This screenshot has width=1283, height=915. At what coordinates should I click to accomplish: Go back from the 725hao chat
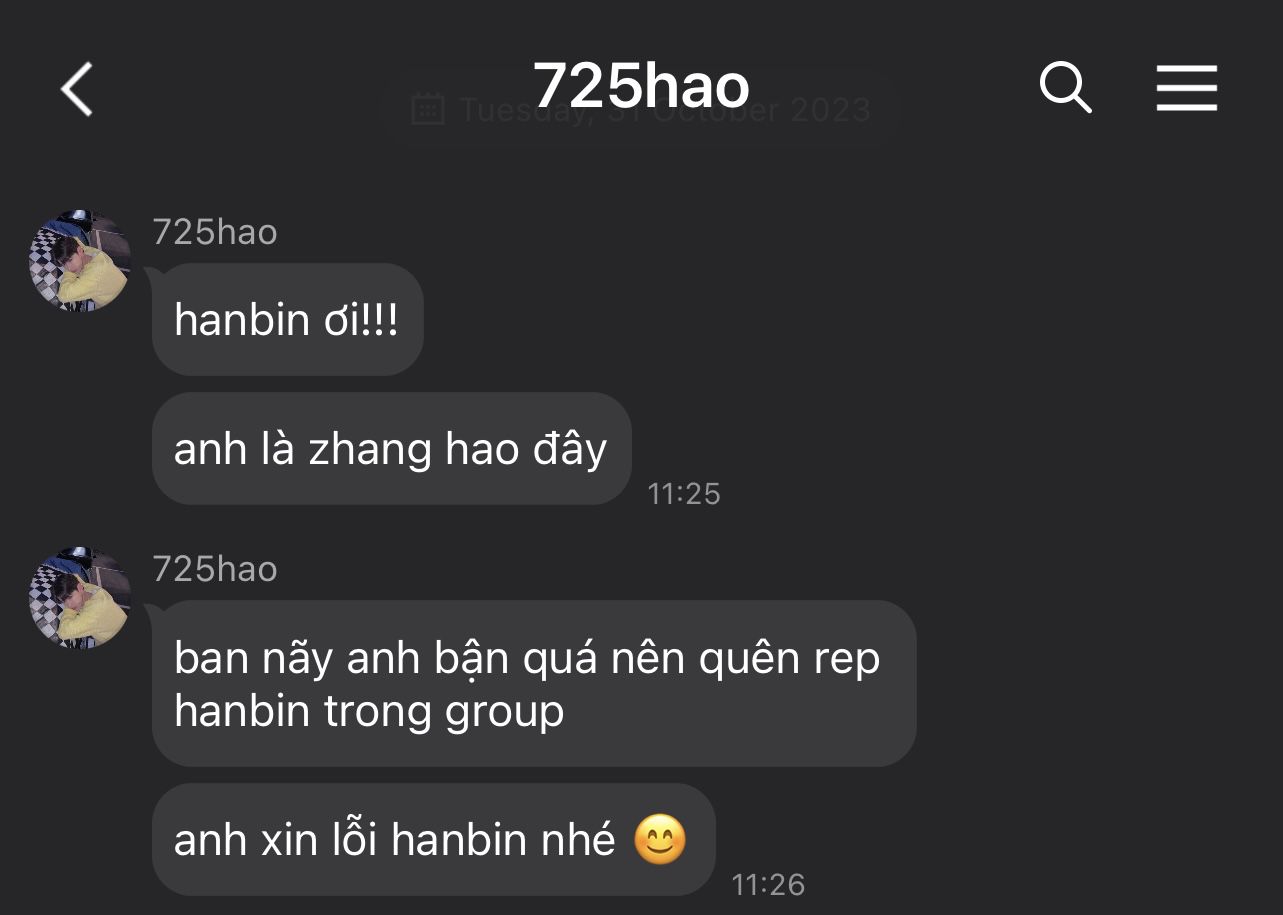coord(77,89)
